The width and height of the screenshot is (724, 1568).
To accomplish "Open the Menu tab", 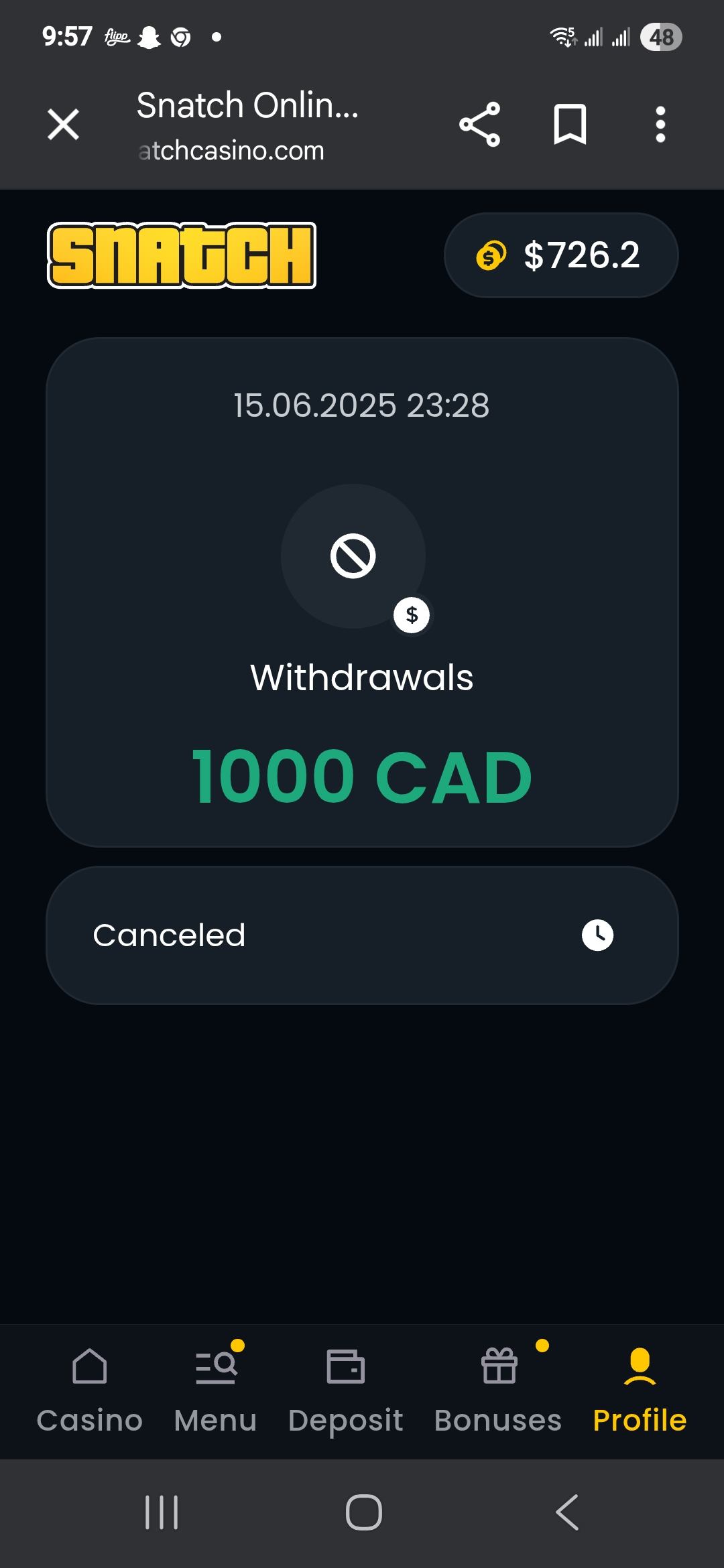I will coord(216,1390).
